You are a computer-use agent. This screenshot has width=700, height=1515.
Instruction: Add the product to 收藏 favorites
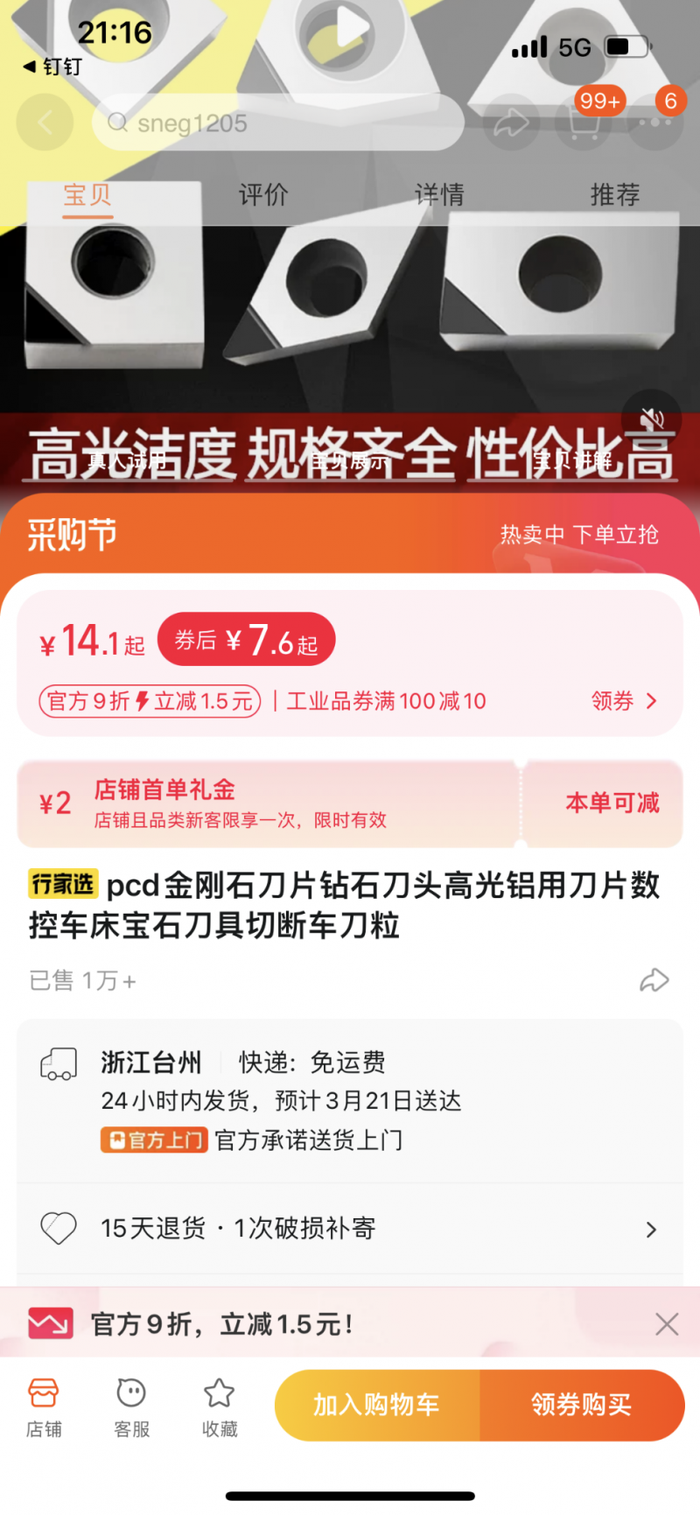[219, 1406]
